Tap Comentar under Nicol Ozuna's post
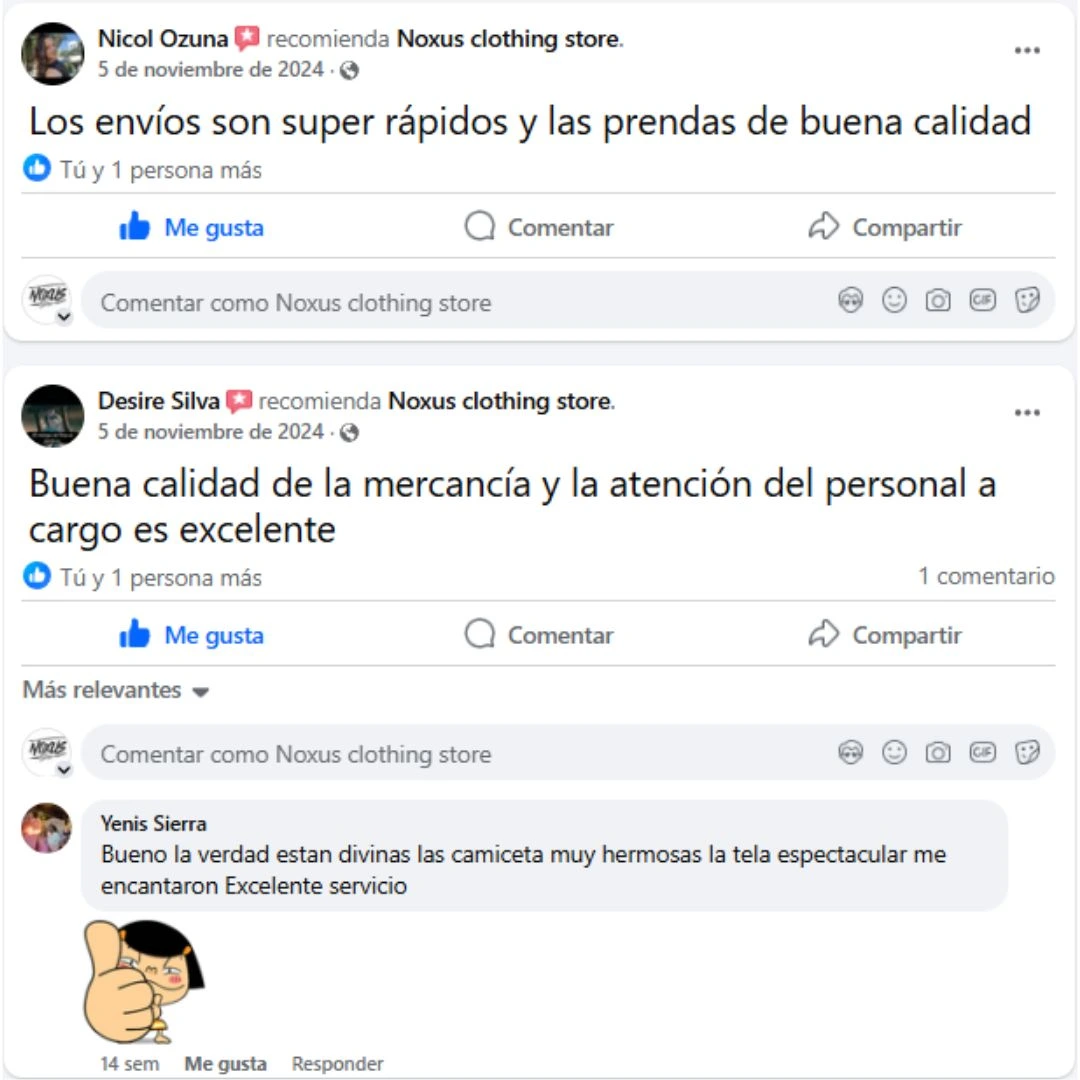1080x1080 pixels. 539,228
